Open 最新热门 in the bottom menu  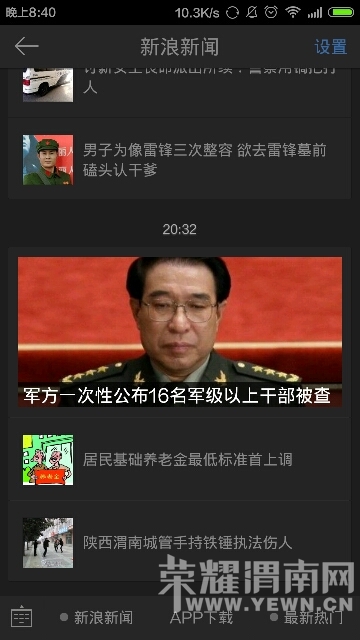tap(307, 618)
